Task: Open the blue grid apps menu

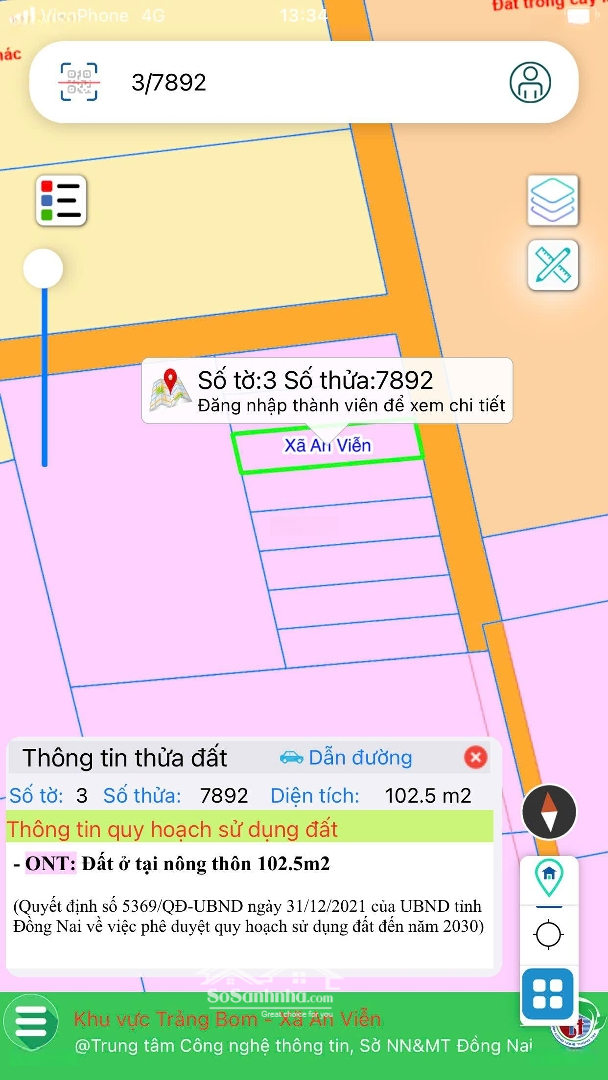Action: coord(548,994)
